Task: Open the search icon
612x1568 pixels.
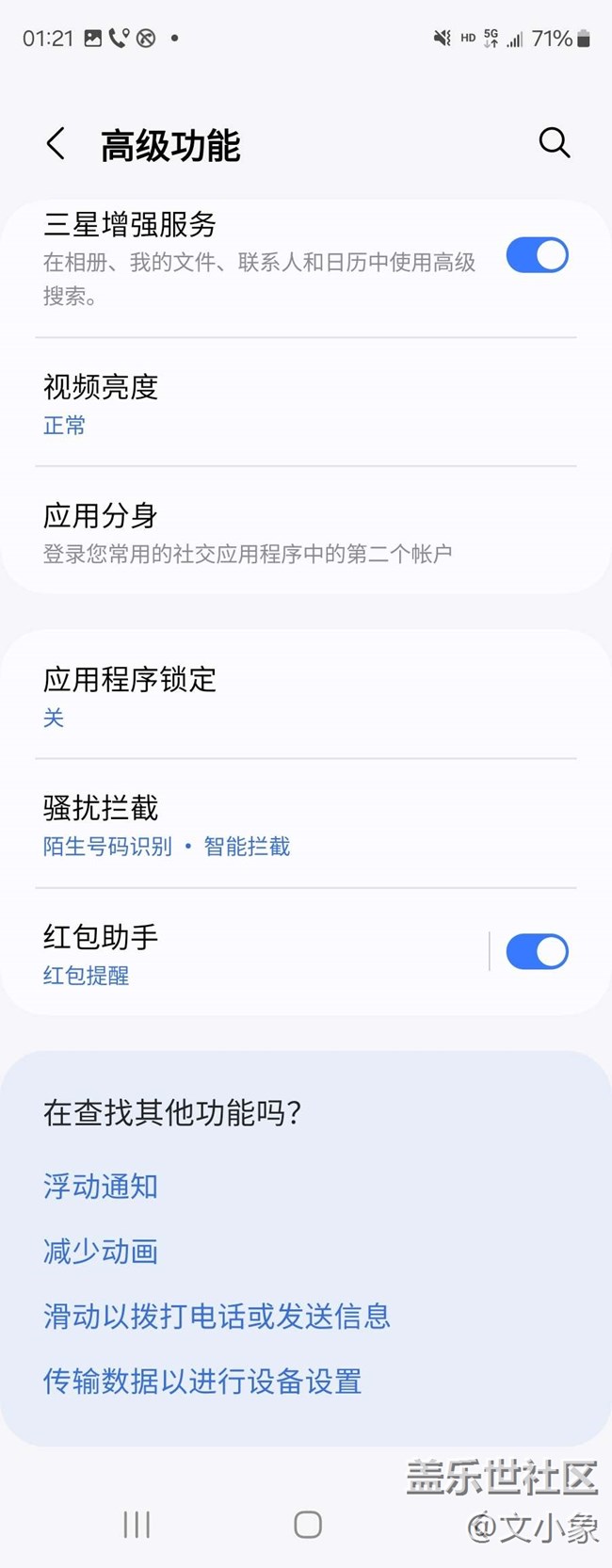Action: (555, 143)
